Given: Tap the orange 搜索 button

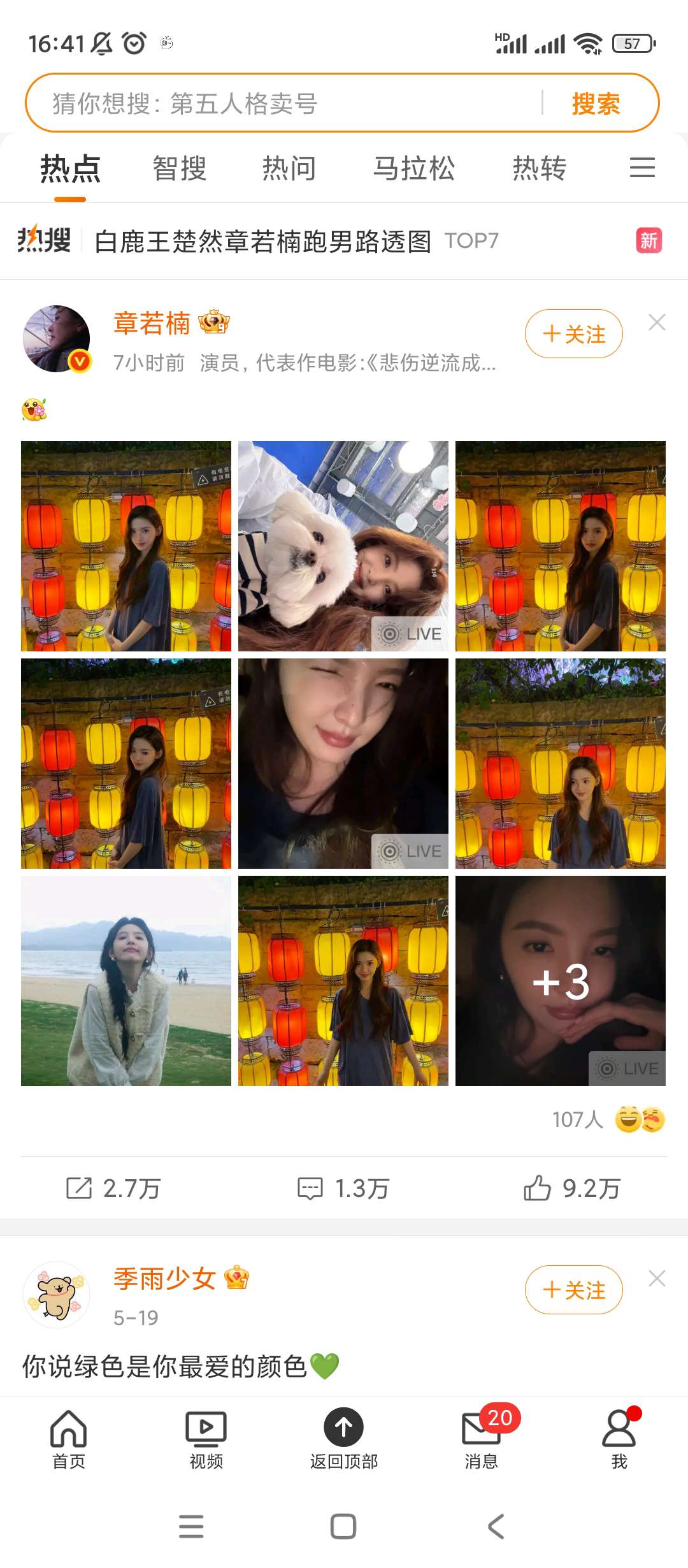Looking at the screenshot, I should point(596,103).
